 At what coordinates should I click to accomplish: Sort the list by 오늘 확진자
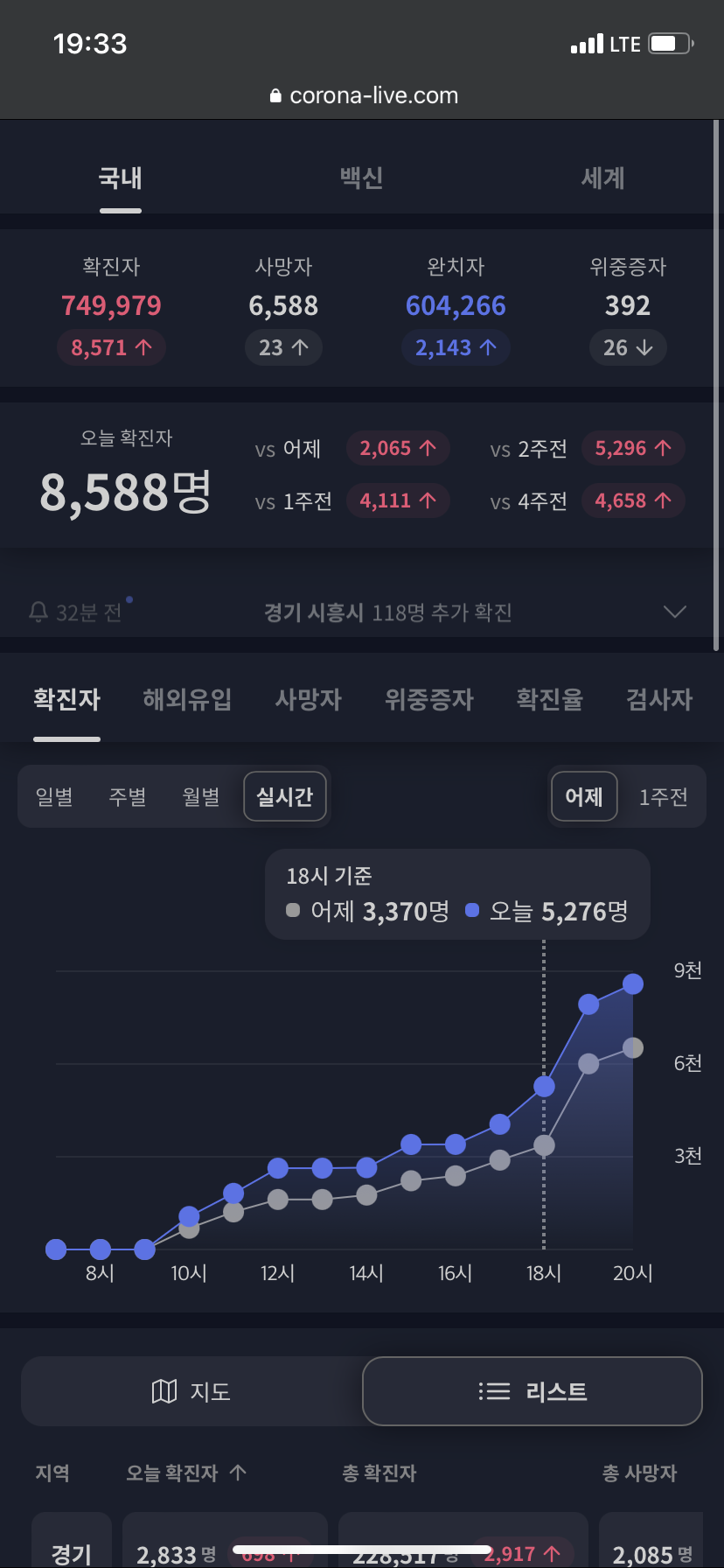[x=185, y=1473]
